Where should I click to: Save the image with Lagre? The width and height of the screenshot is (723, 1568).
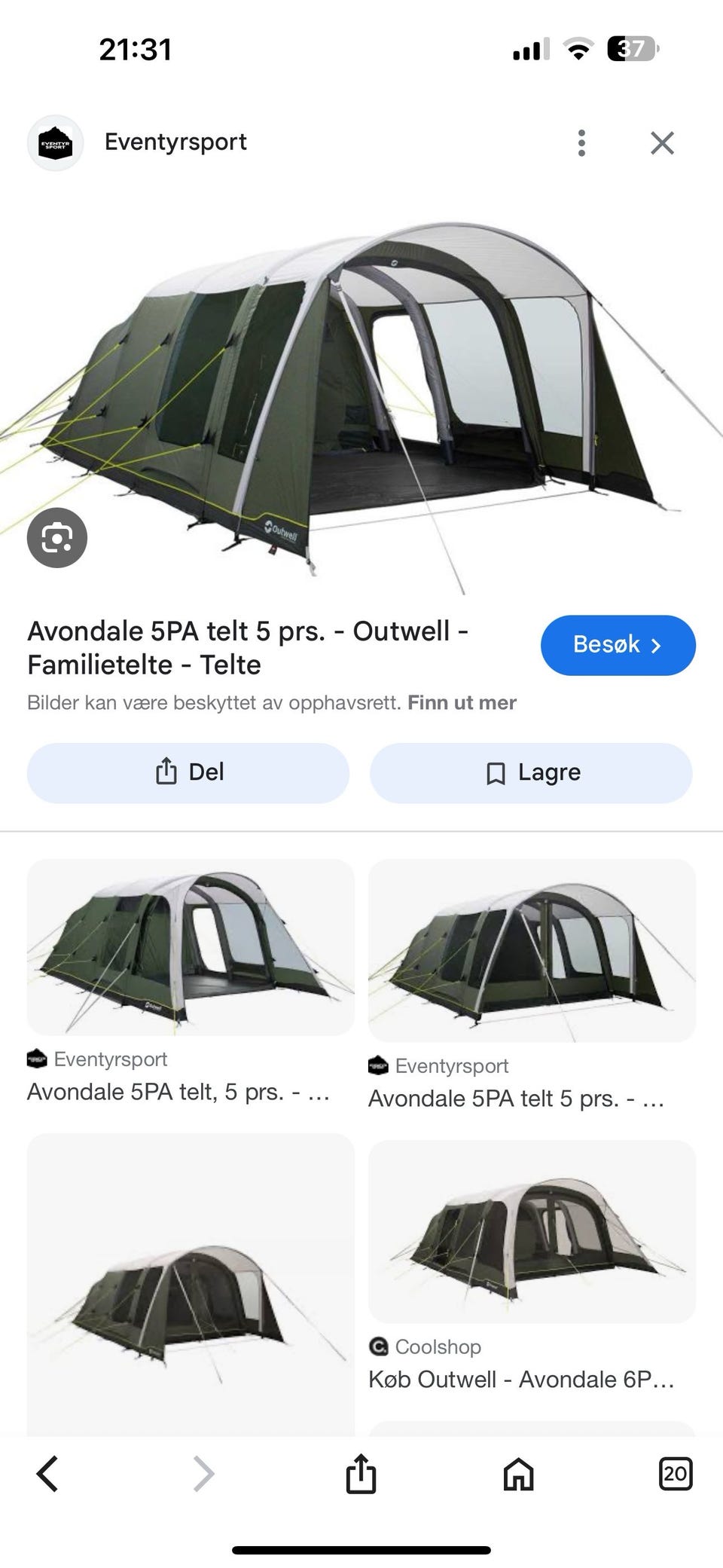coord(531,772)
